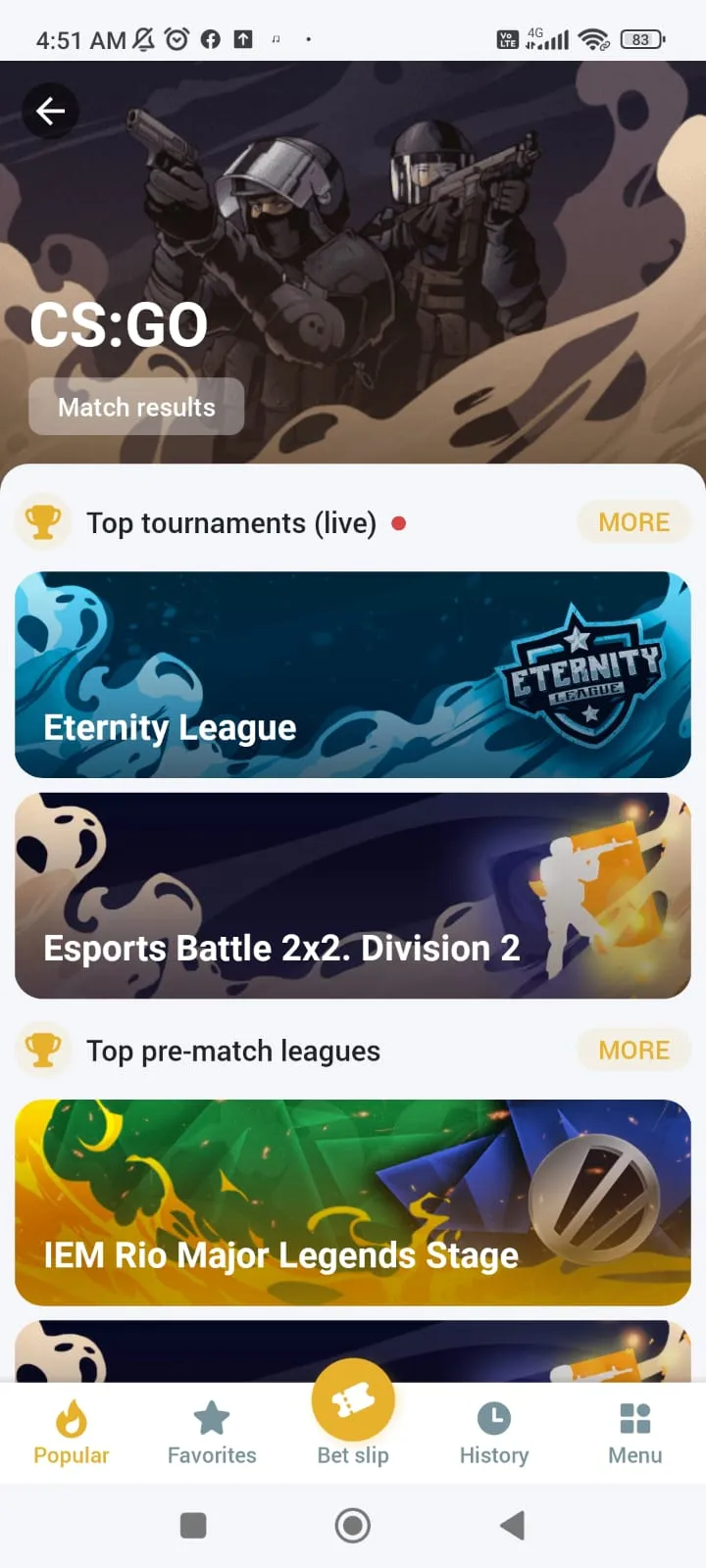
Task: Open the Eternity League tournament
Action: pyautogui.click(x=353, y=674)
